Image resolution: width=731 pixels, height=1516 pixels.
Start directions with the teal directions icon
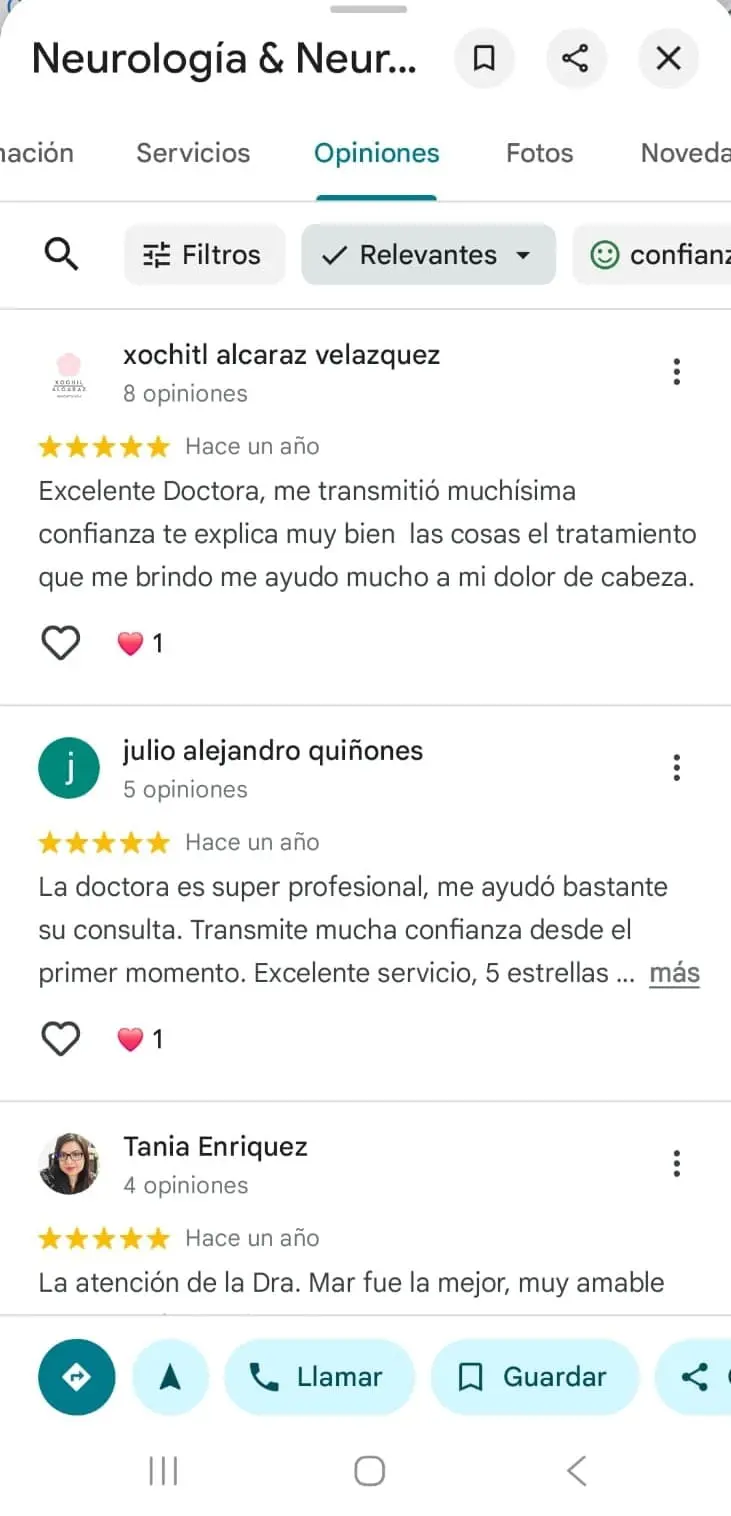click(x=76, y=1377)
